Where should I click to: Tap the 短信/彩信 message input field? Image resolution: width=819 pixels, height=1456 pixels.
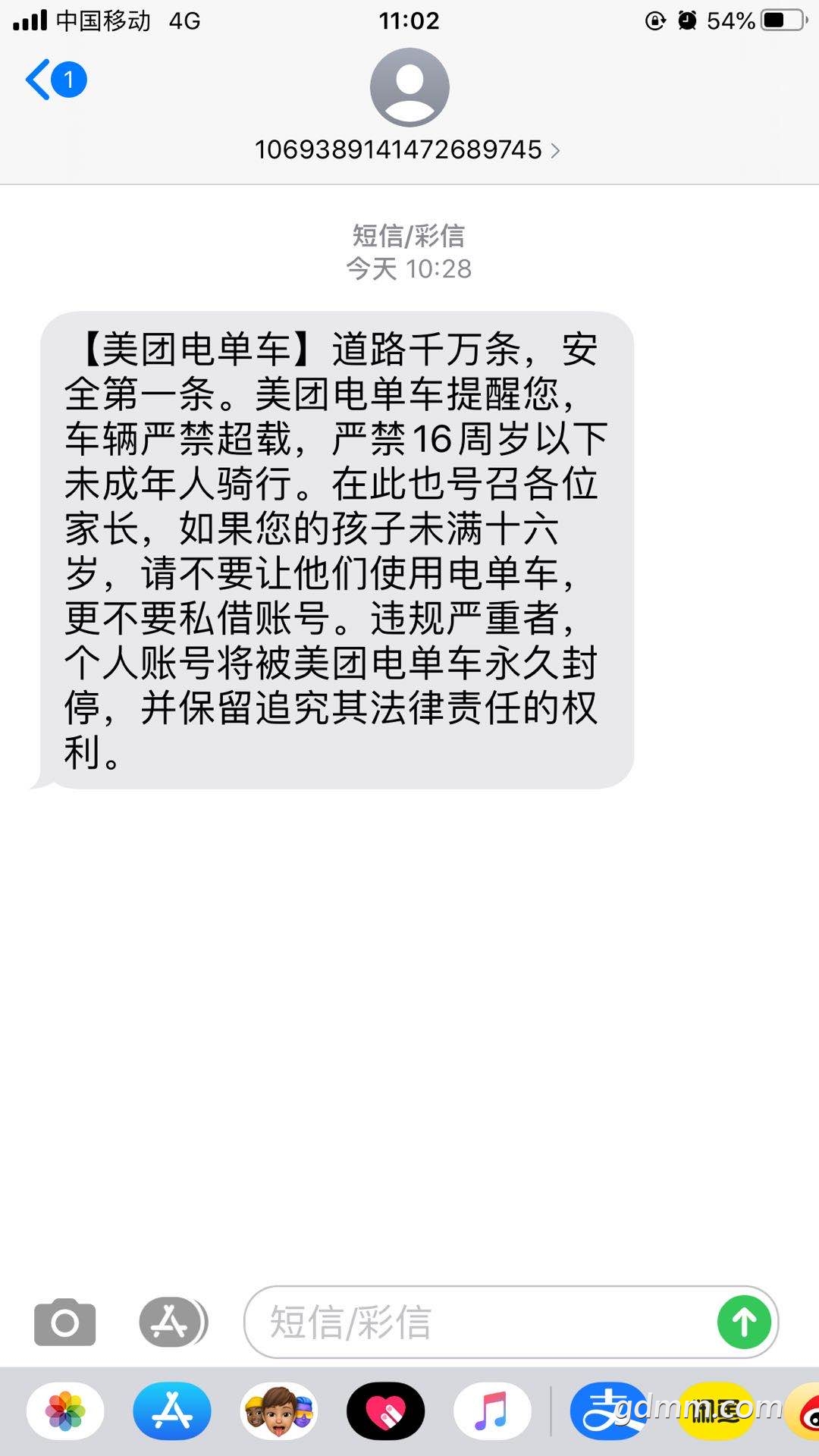click(482, 1322)
